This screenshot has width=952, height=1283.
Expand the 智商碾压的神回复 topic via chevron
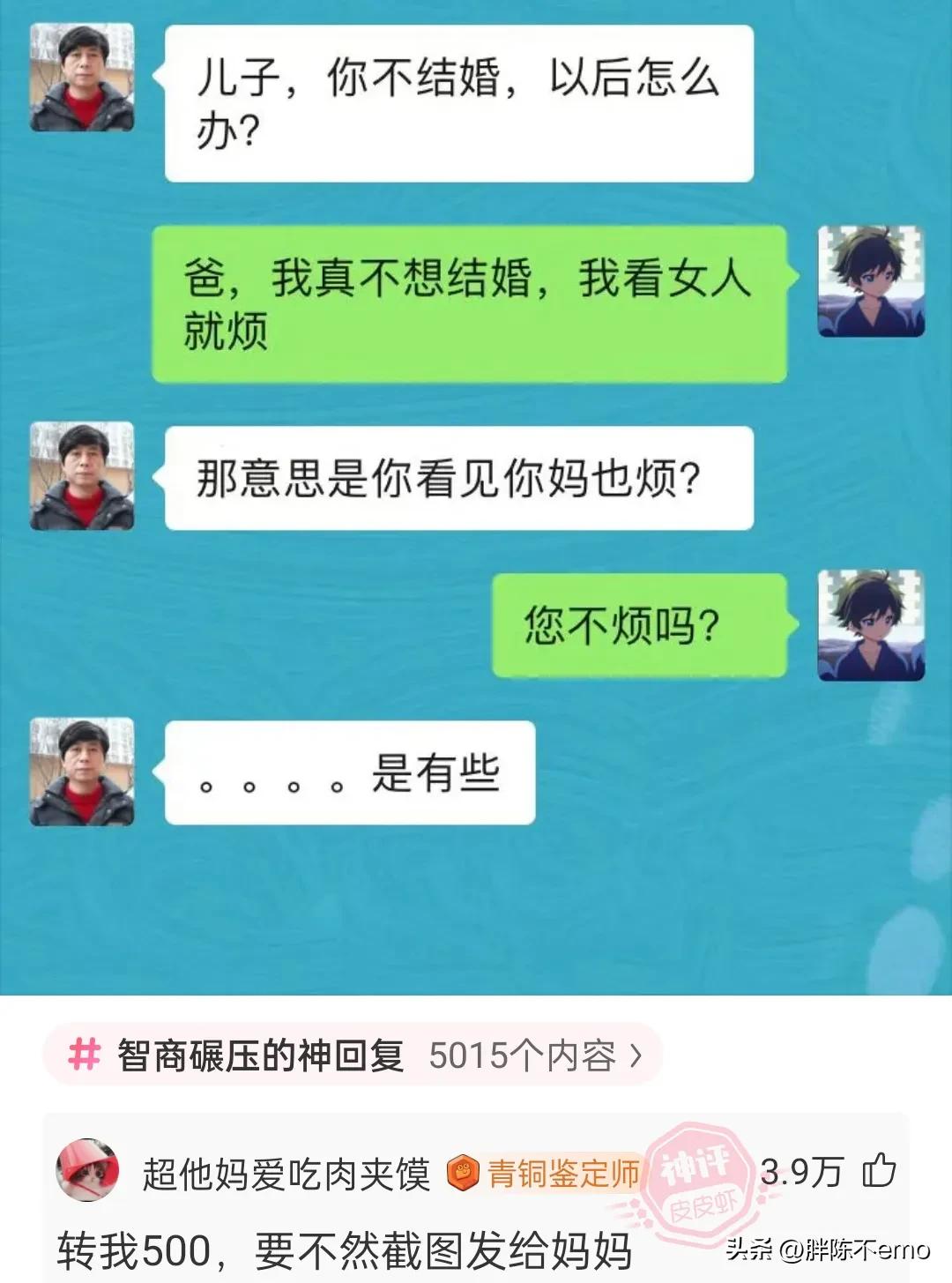[639, 1053]
